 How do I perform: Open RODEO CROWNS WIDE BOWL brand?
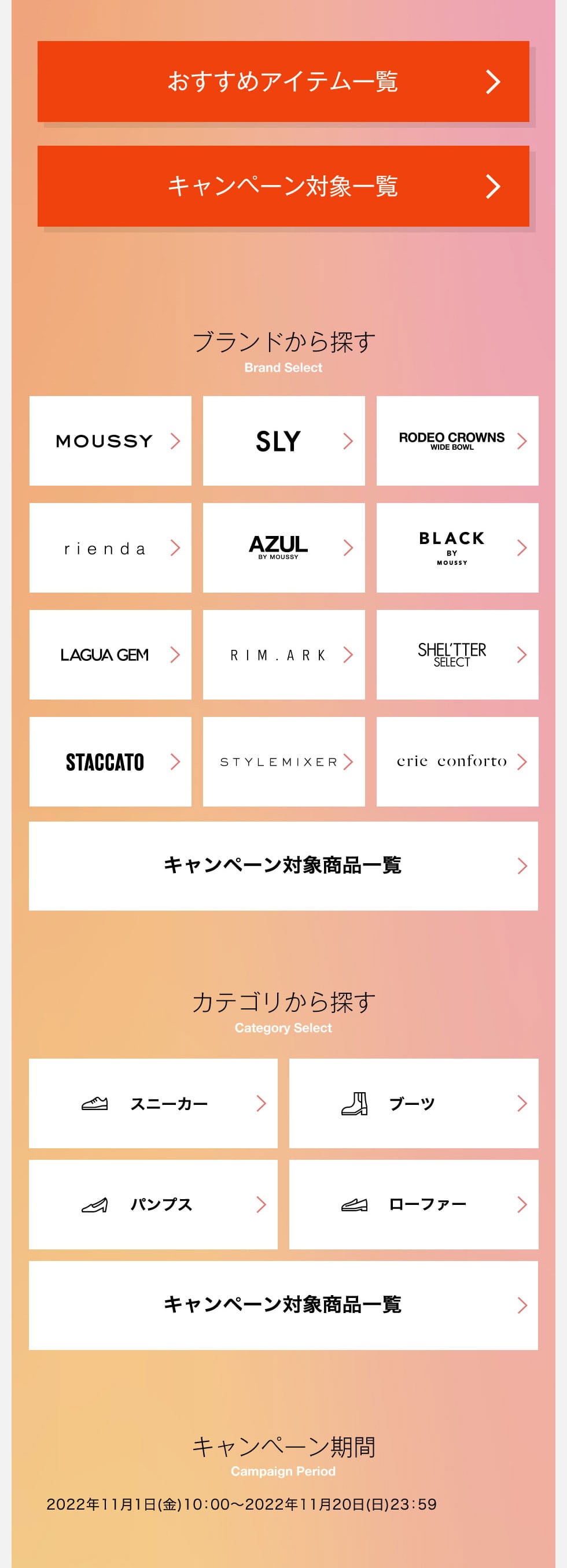458,441
